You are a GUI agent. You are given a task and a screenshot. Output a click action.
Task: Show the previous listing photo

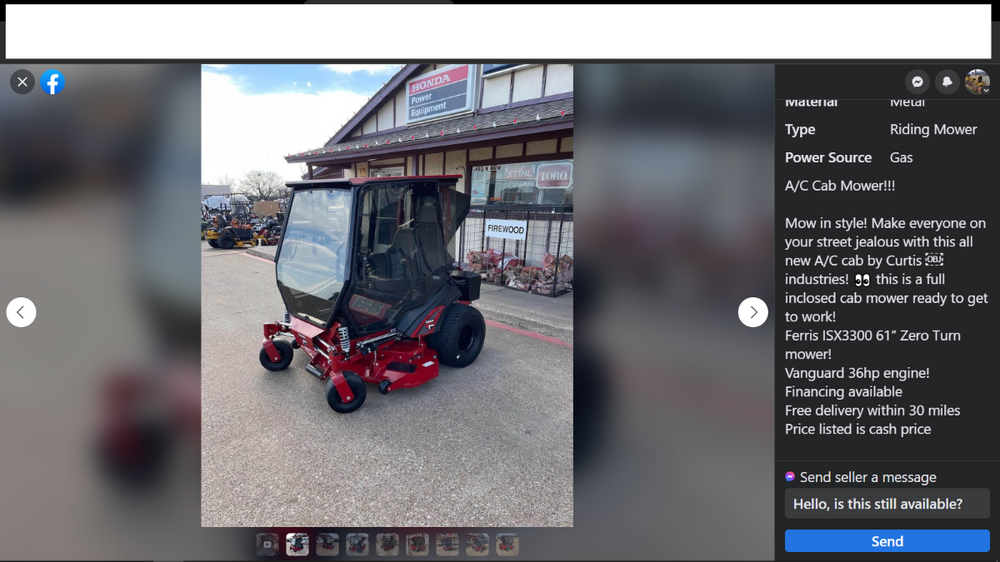point(21,312)
